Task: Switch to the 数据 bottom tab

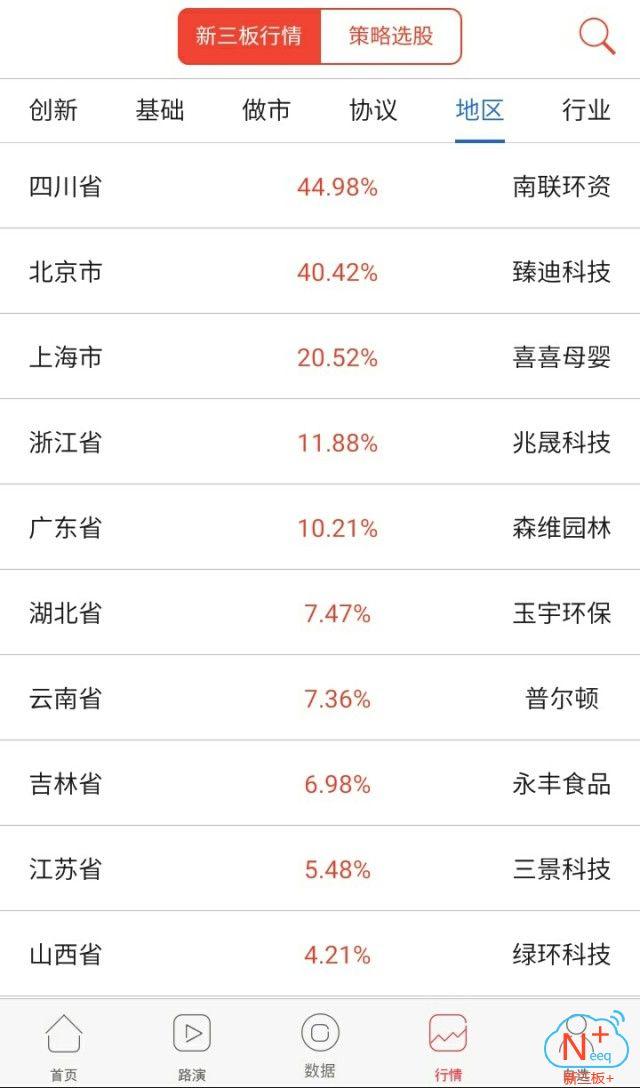Action: point(320,1045)
